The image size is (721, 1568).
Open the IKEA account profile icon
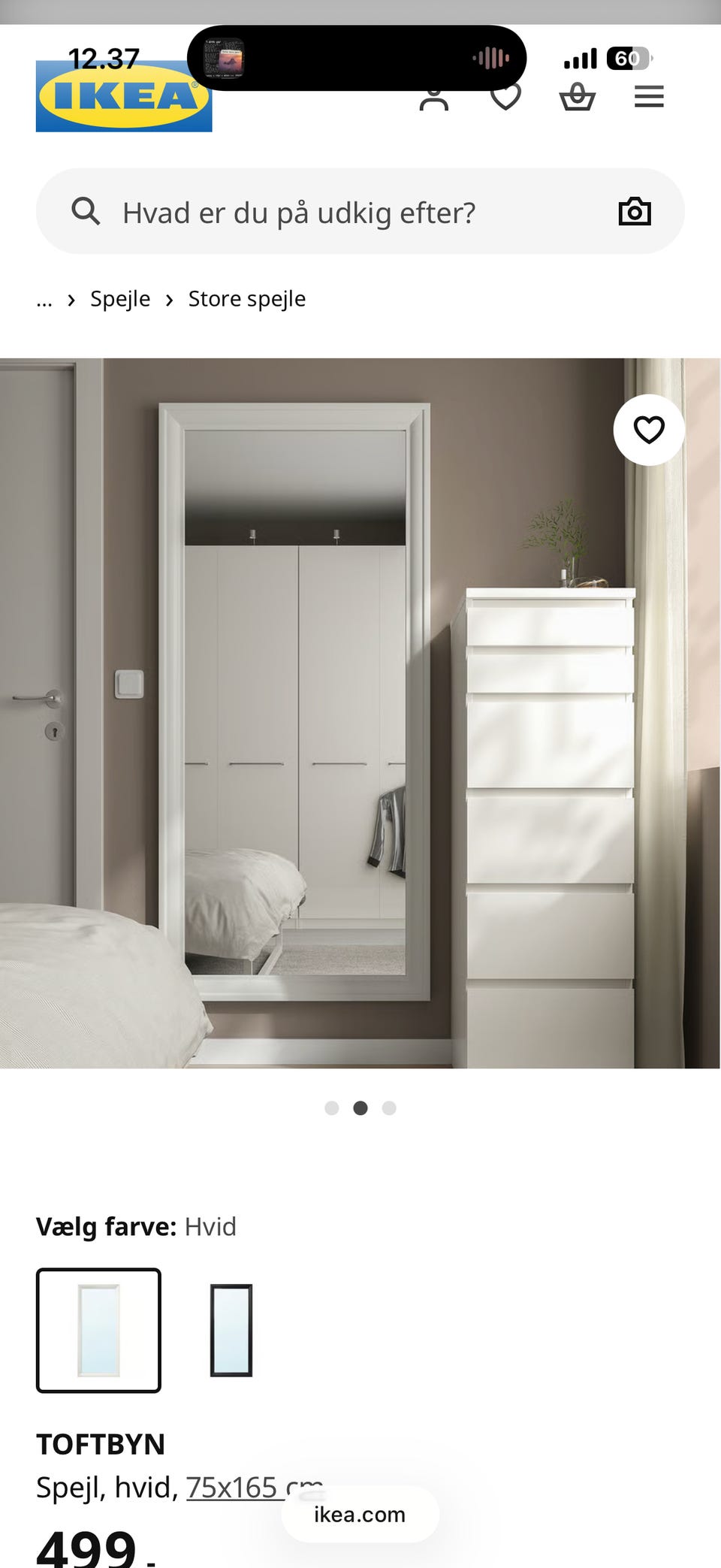[434, 96]
